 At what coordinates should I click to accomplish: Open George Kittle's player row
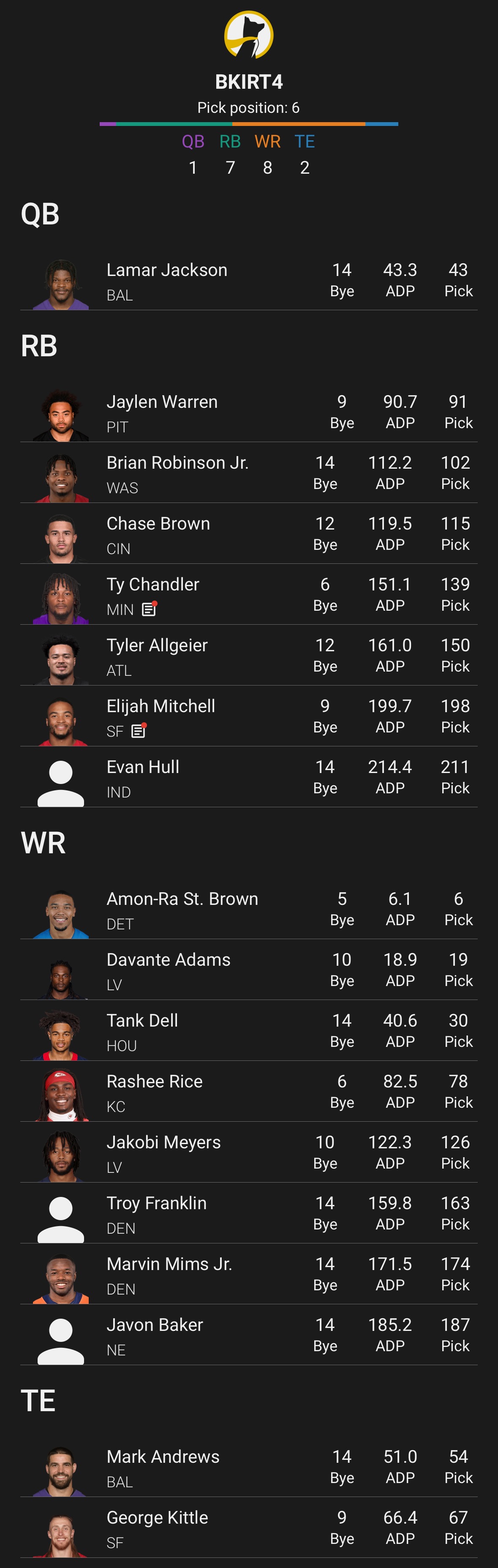[x=249, y=1528]
